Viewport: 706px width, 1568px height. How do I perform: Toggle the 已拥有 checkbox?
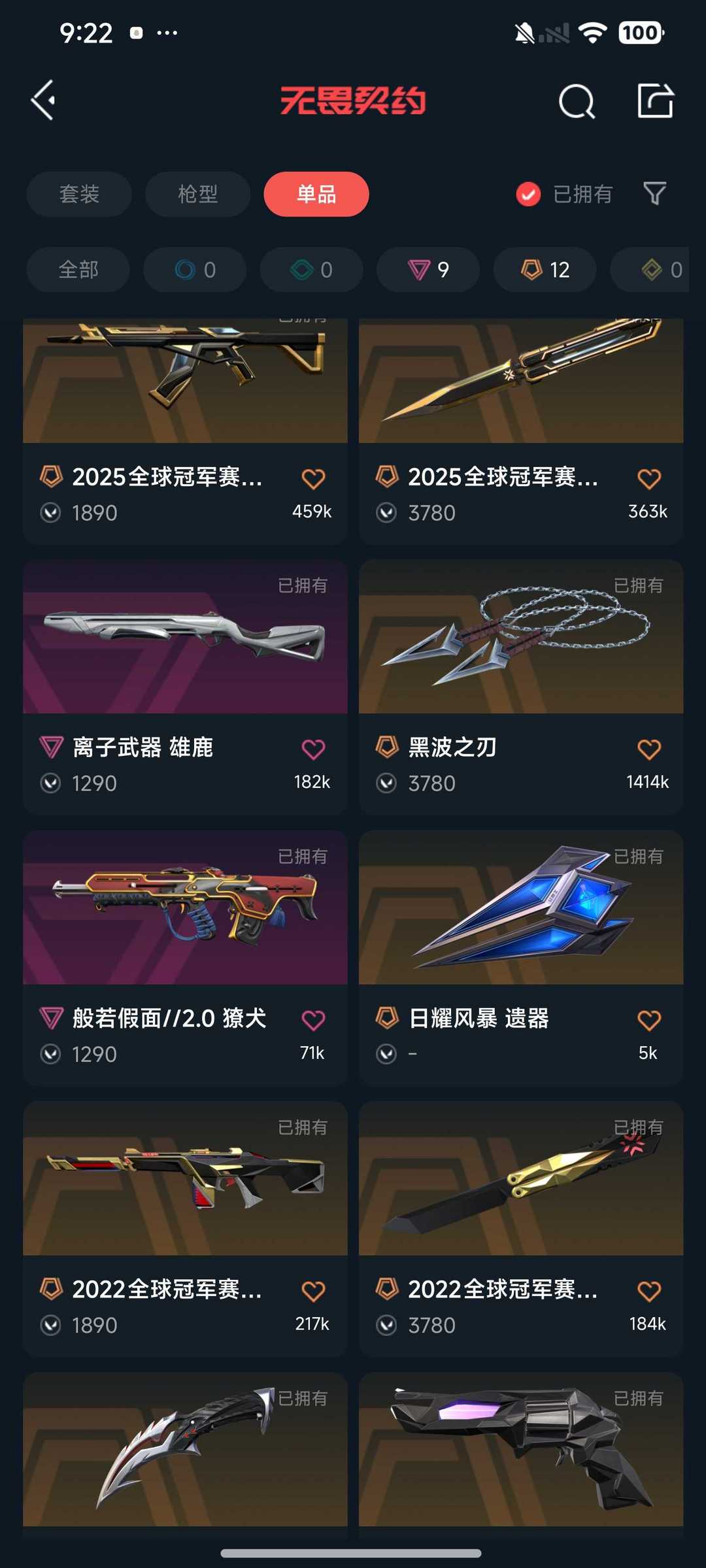528,194
